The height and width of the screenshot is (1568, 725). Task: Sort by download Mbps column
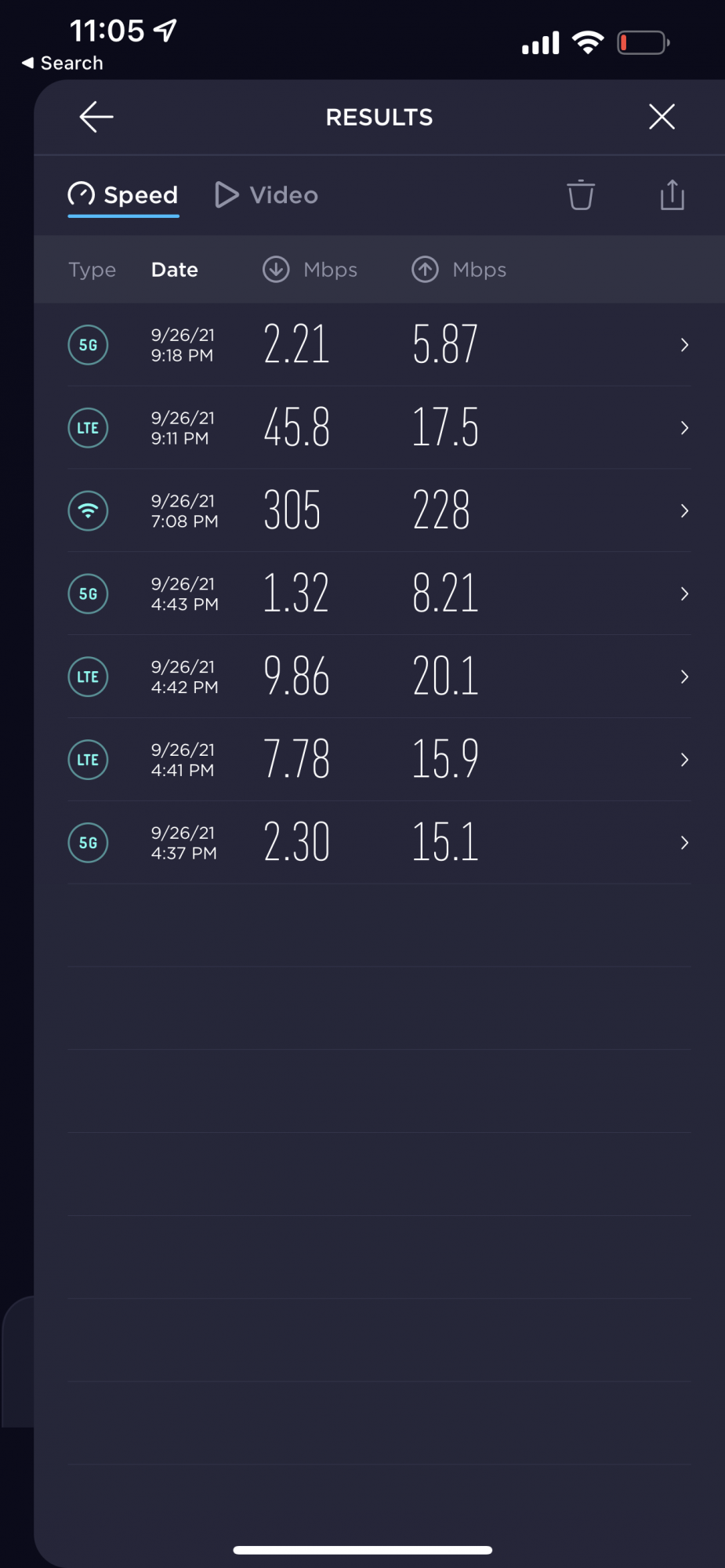coord(310,270)
